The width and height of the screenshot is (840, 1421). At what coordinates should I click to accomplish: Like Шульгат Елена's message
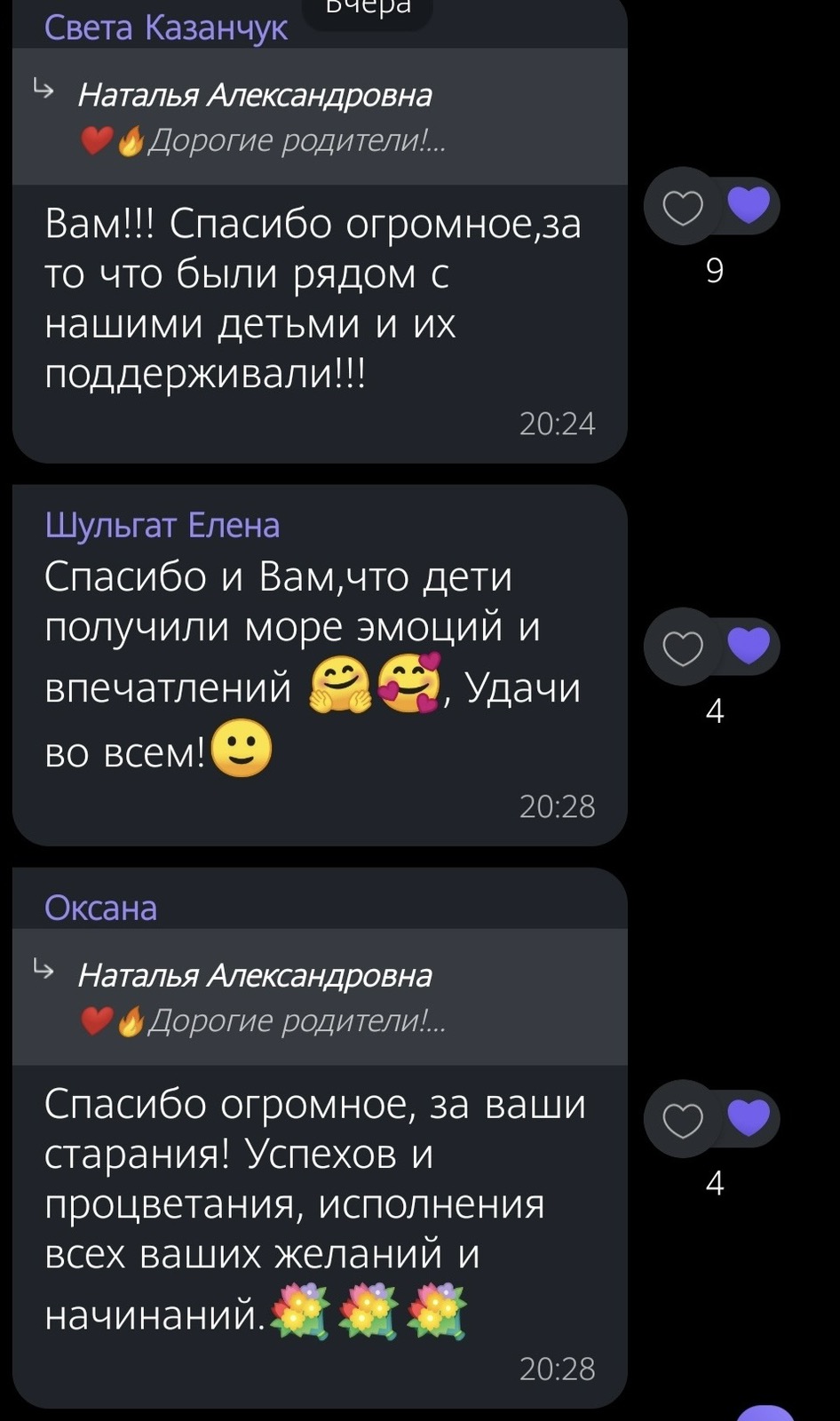point(683,647)
